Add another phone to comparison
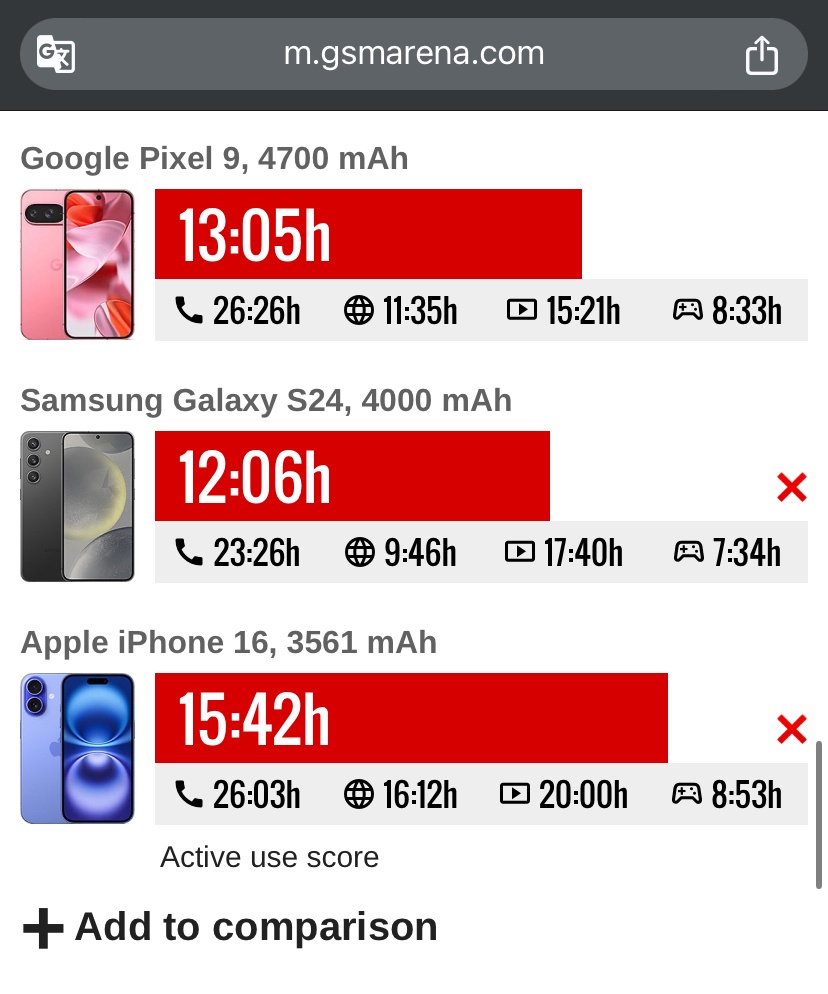Image resolution: width=828 pixels, height=994 pixels. point(230,927)
